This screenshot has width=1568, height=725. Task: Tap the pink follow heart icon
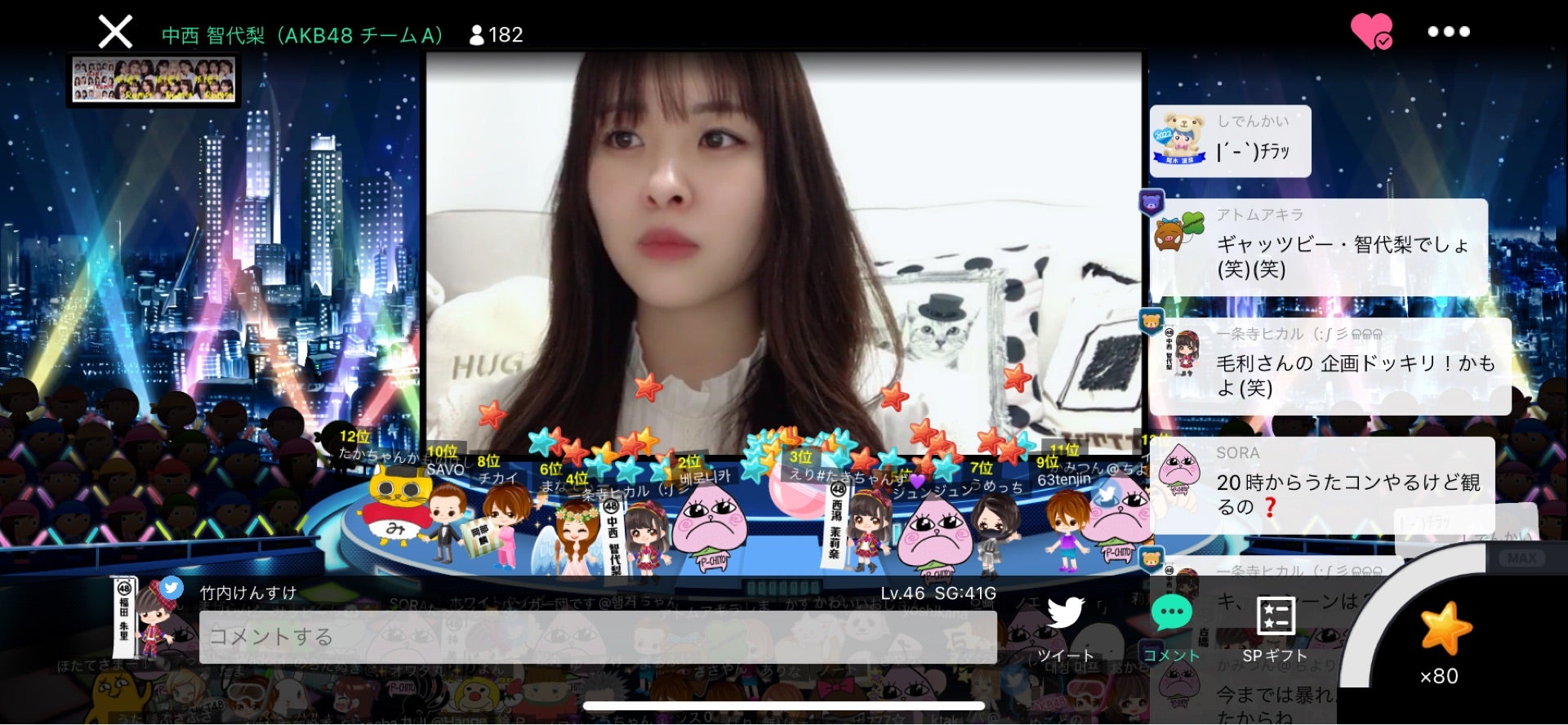pyautogui.click(x=1370, y=32)
